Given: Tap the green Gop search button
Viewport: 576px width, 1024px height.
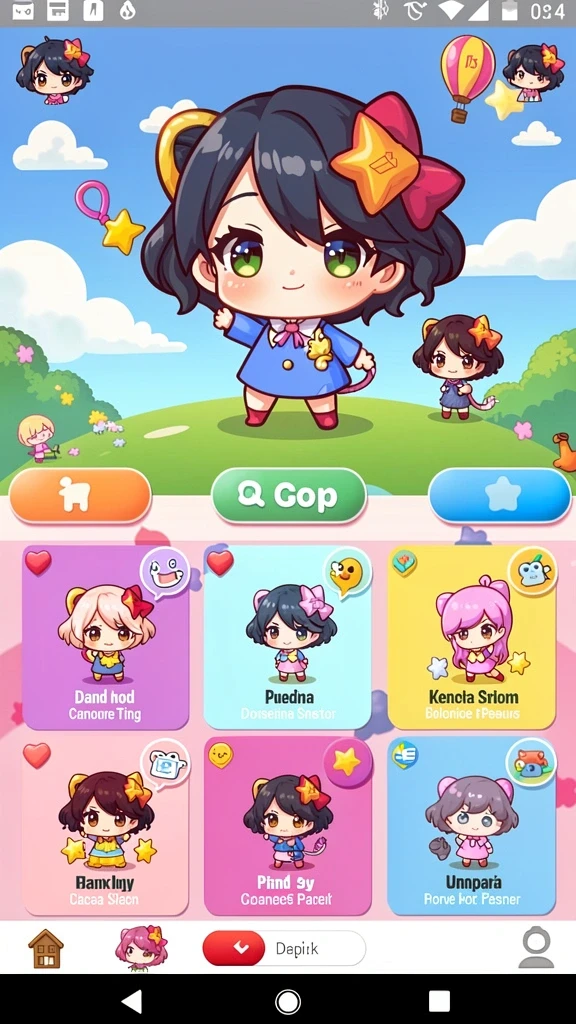Looking at the screenshot, I should pyautogui.click(x=289, y=496).
